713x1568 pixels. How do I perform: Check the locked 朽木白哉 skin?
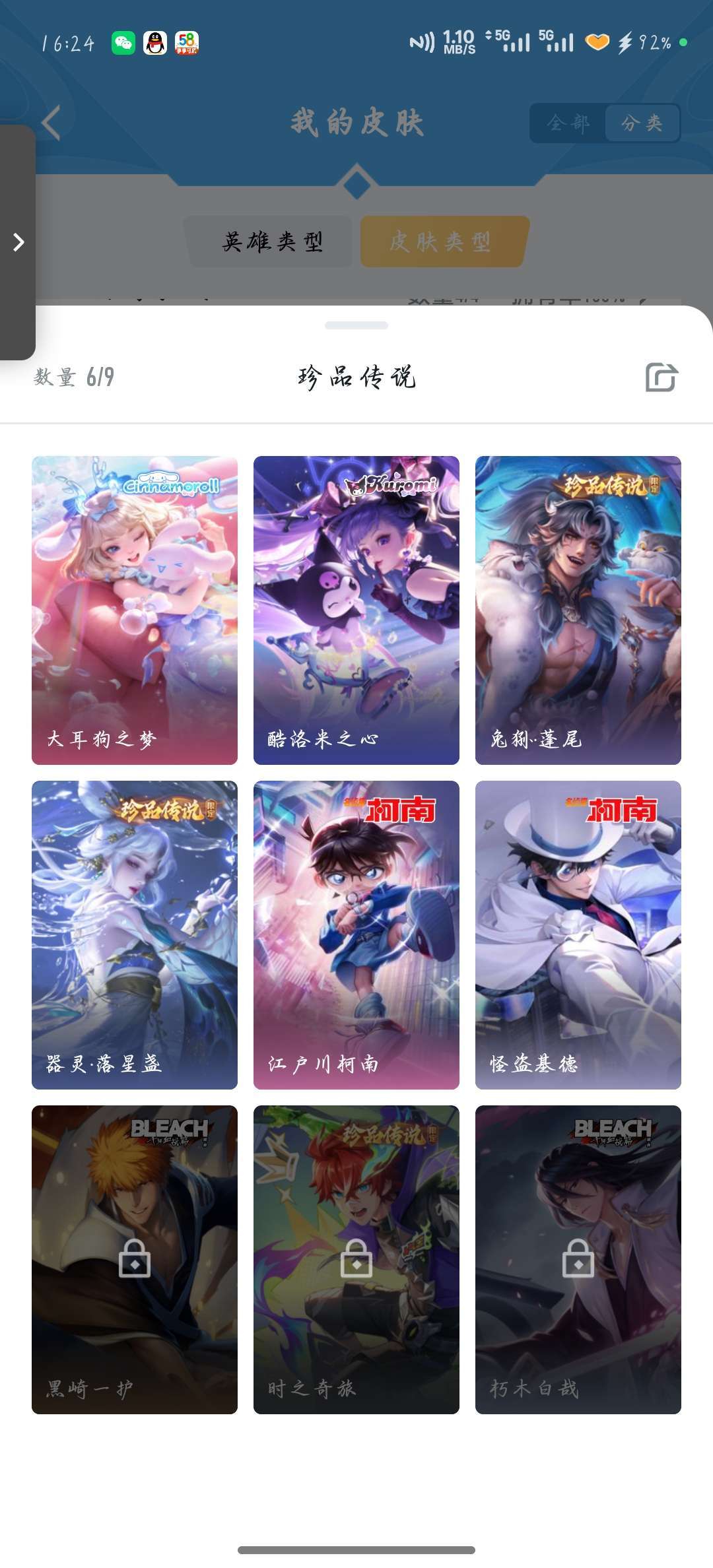[x=578, y=1259]
